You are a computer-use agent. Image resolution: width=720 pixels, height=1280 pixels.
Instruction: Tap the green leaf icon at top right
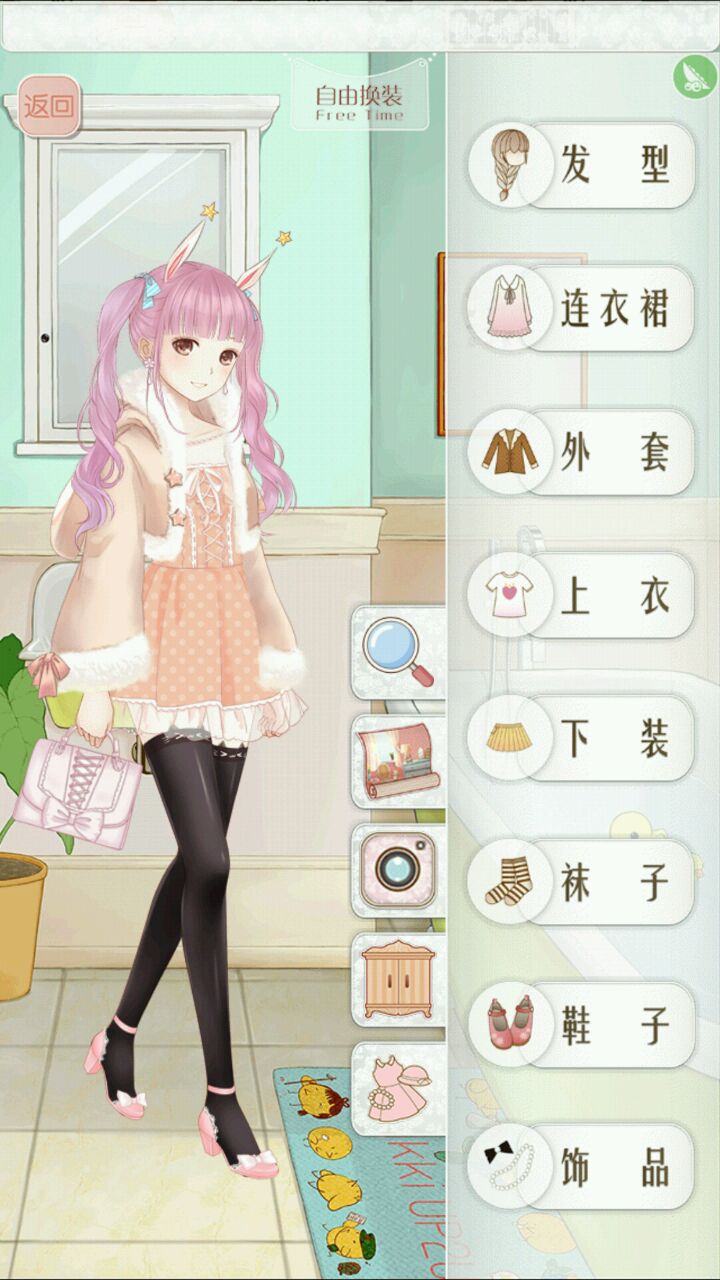tap(692, 76)
